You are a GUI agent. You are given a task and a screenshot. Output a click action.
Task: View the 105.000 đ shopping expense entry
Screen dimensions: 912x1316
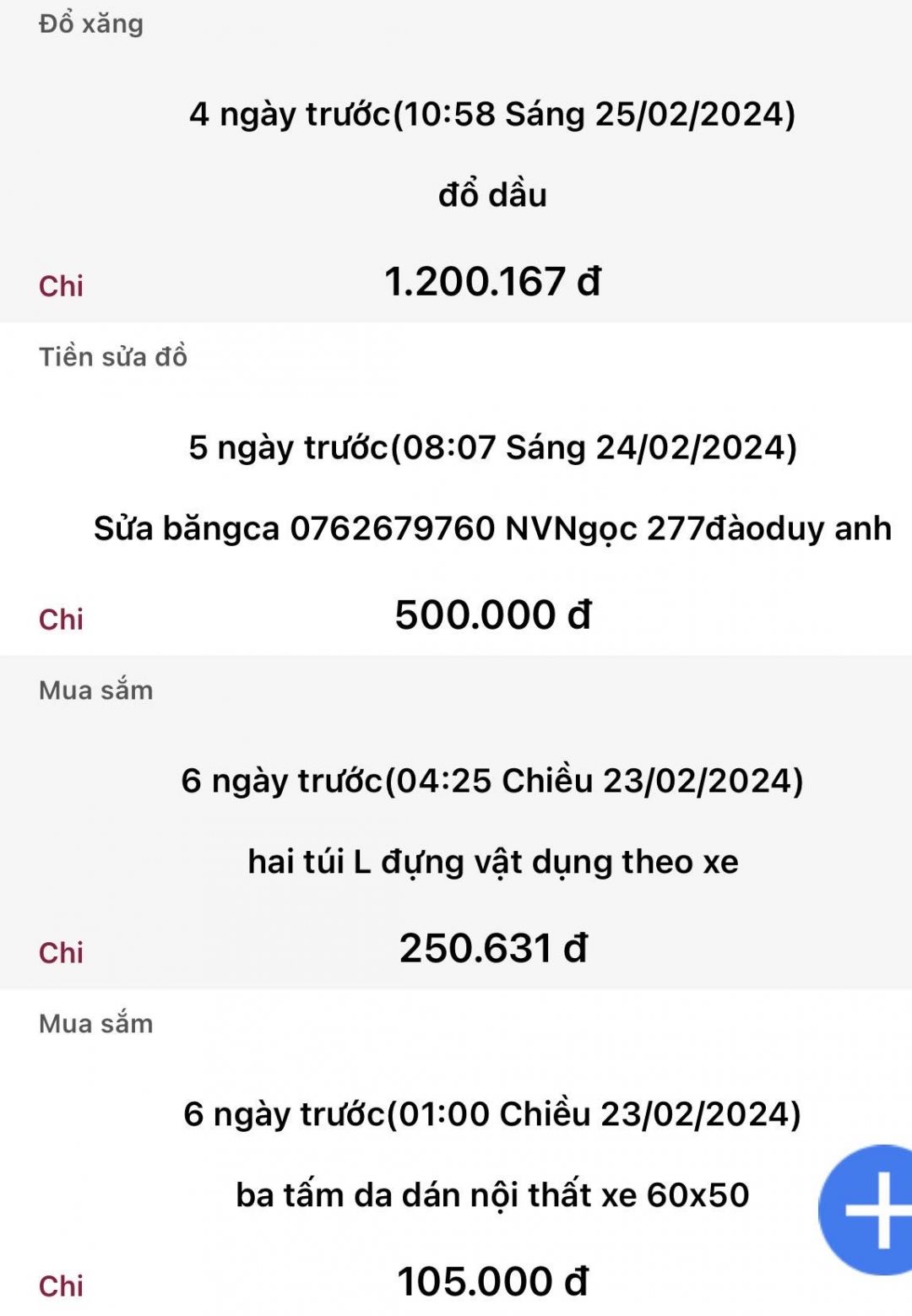[x=492, y=1281]
